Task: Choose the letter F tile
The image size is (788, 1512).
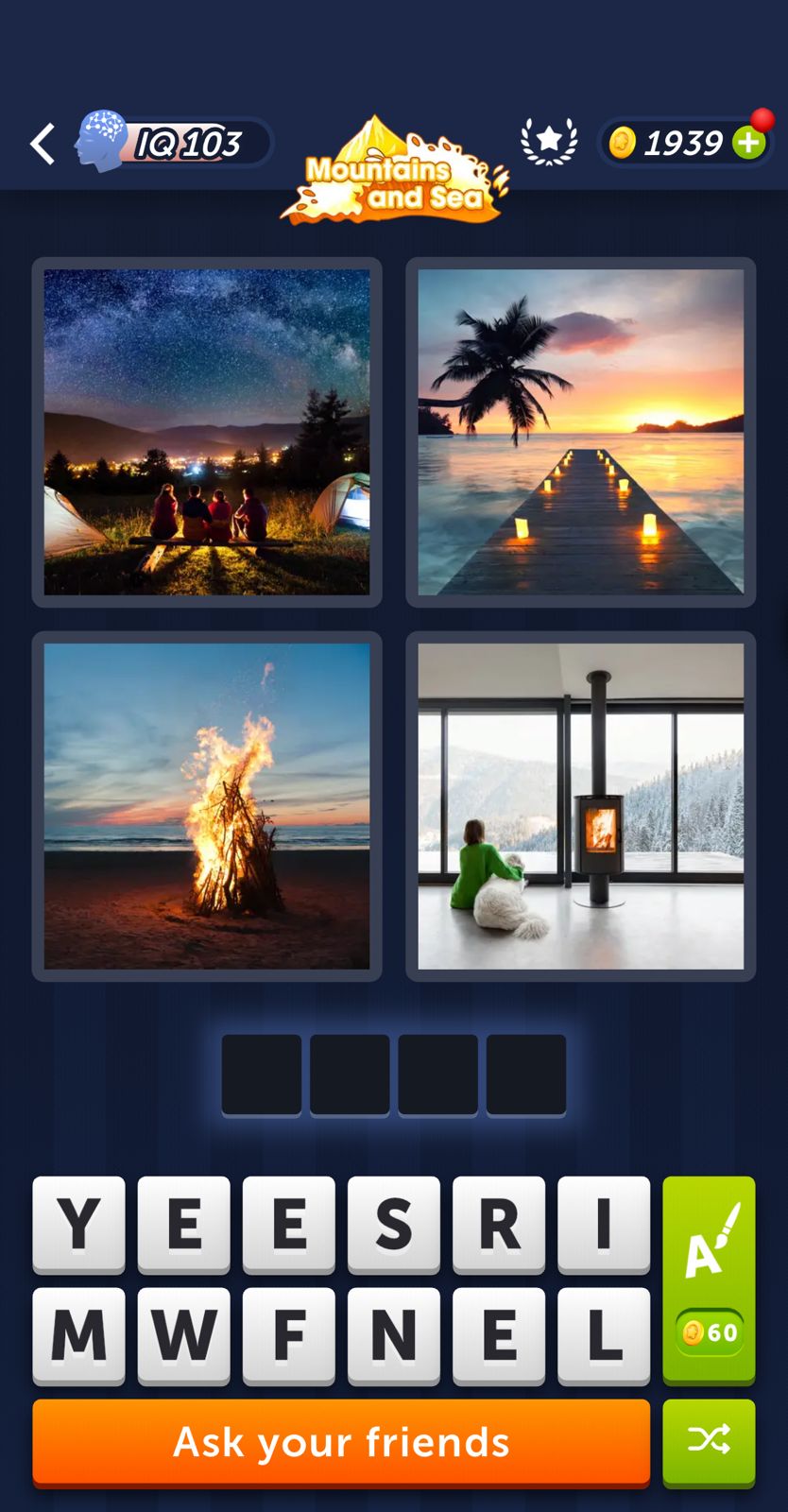Action: (x=289, y=1333)
